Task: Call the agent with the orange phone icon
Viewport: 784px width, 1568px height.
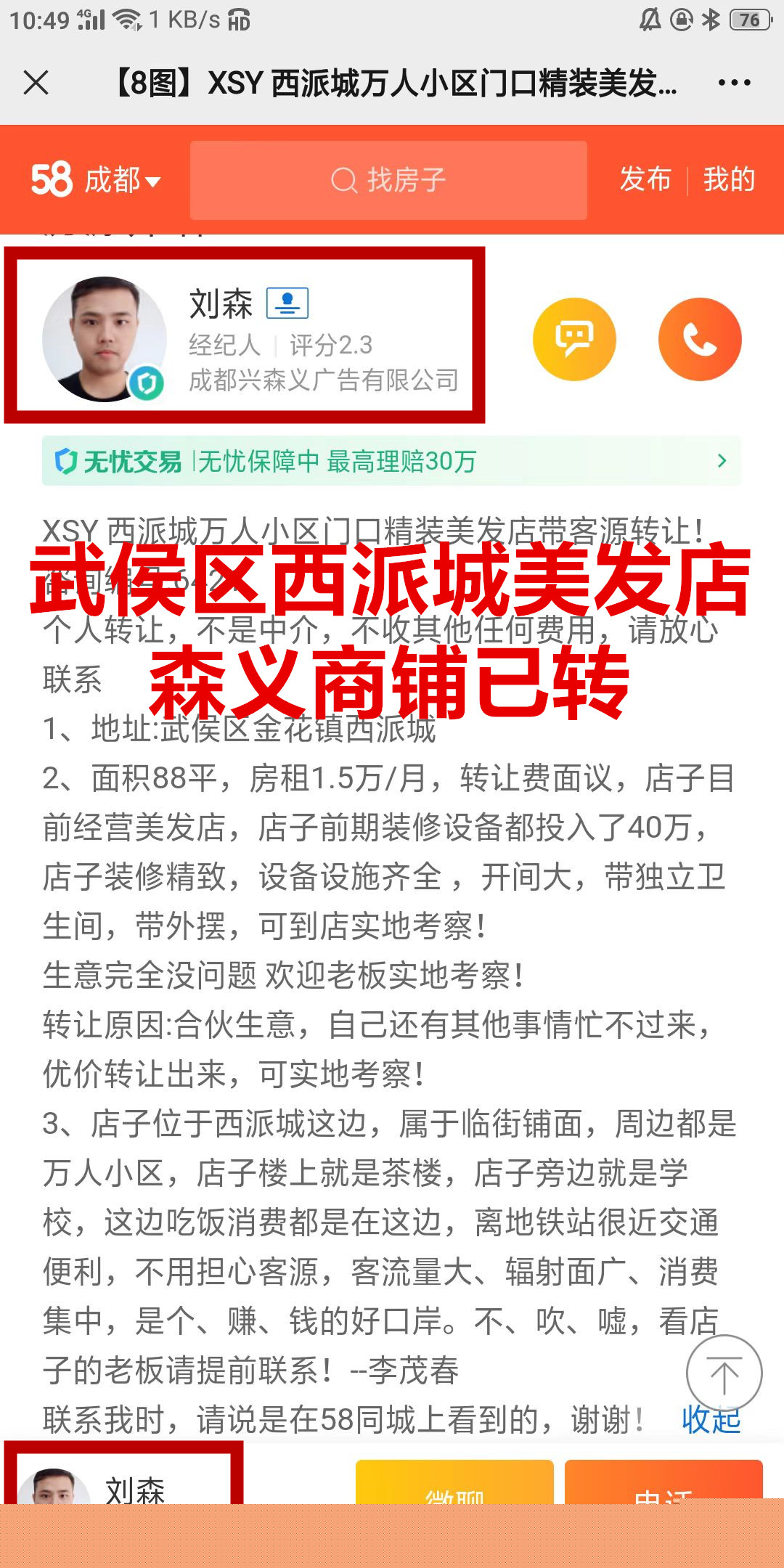Action: point(700,339)
